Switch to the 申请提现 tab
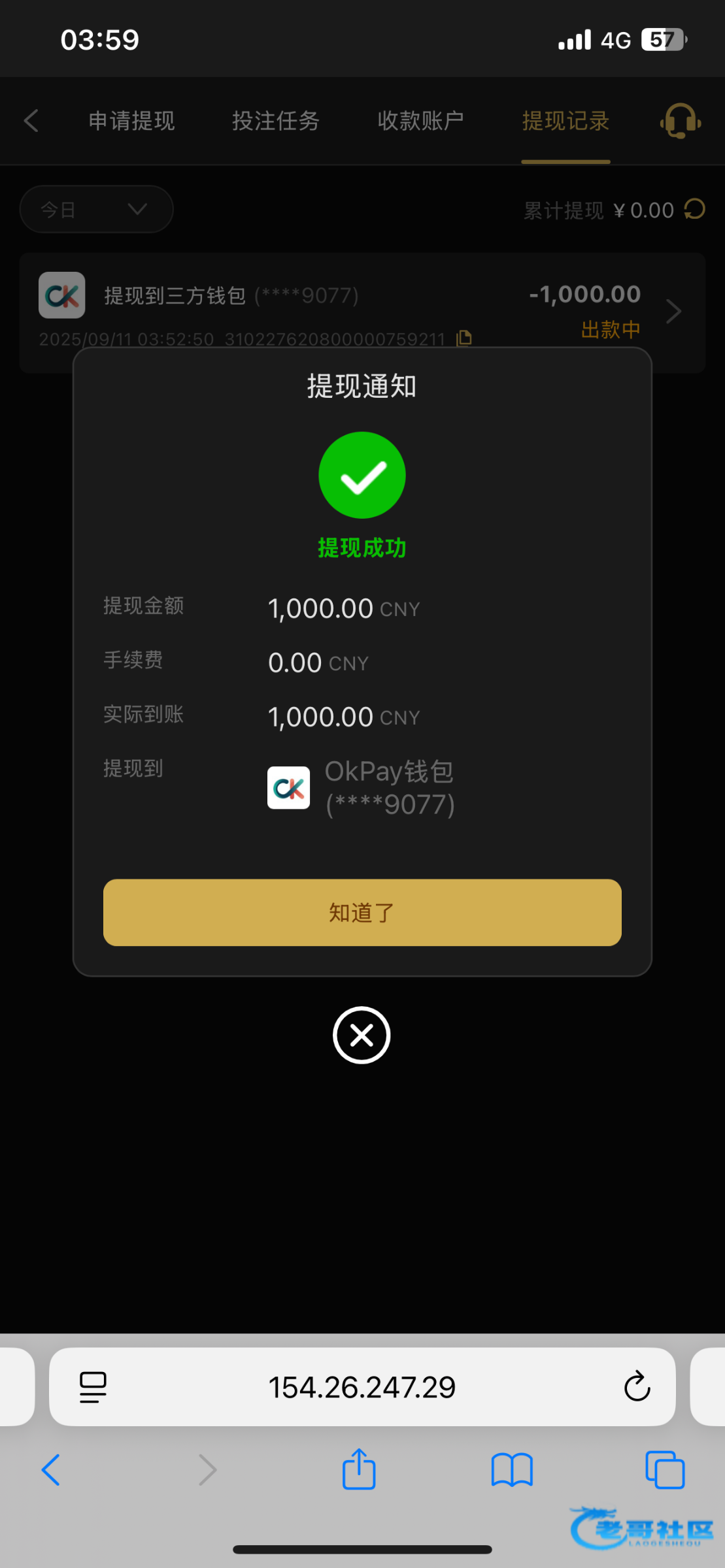 [x=131, y=121]
